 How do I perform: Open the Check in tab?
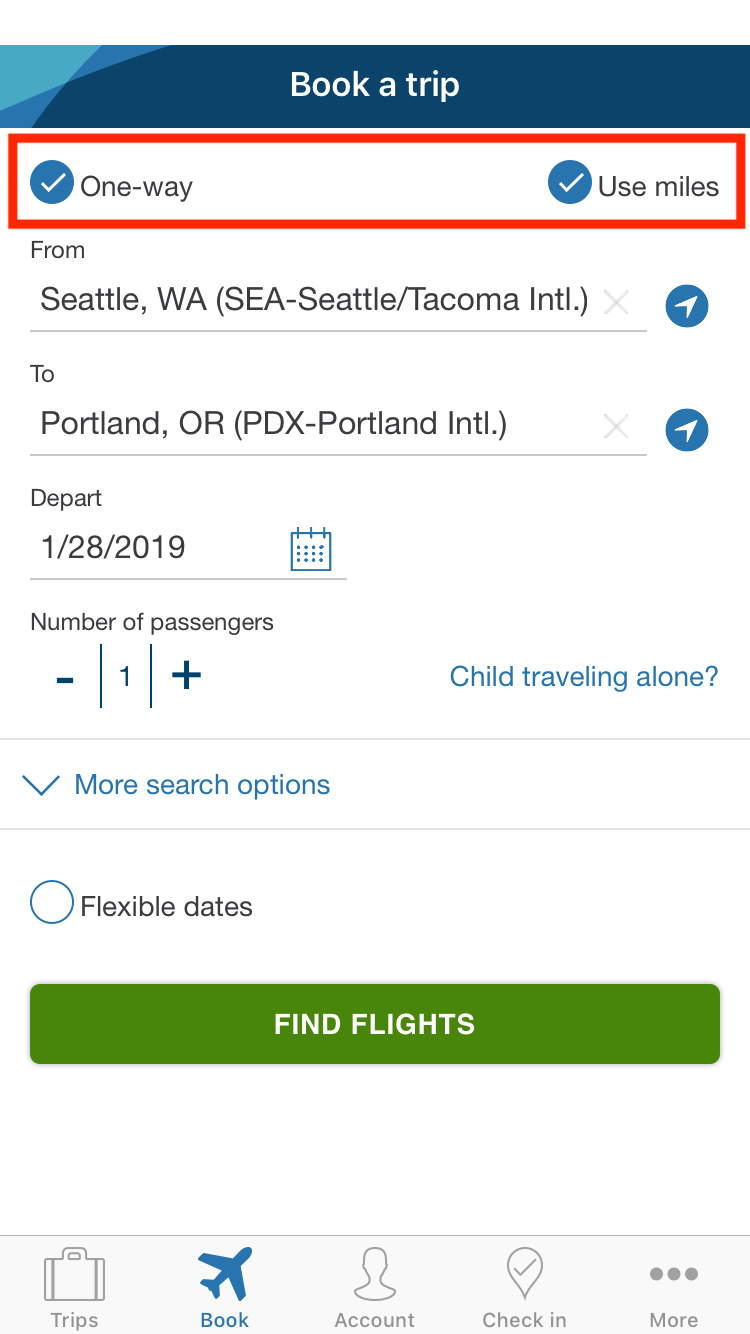525,1288
